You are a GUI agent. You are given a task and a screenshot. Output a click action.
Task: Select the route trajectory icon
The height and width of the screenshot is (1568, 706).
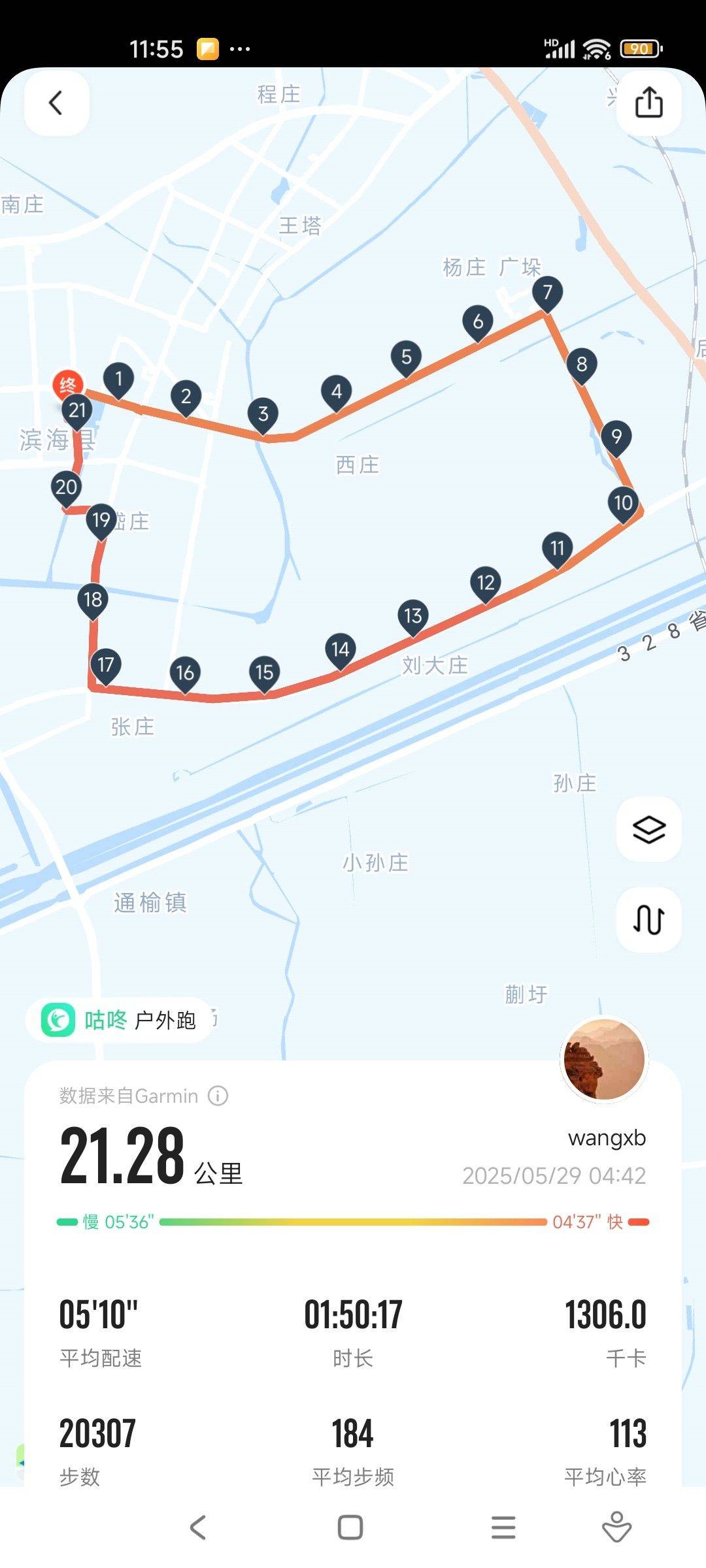point(648,921)
